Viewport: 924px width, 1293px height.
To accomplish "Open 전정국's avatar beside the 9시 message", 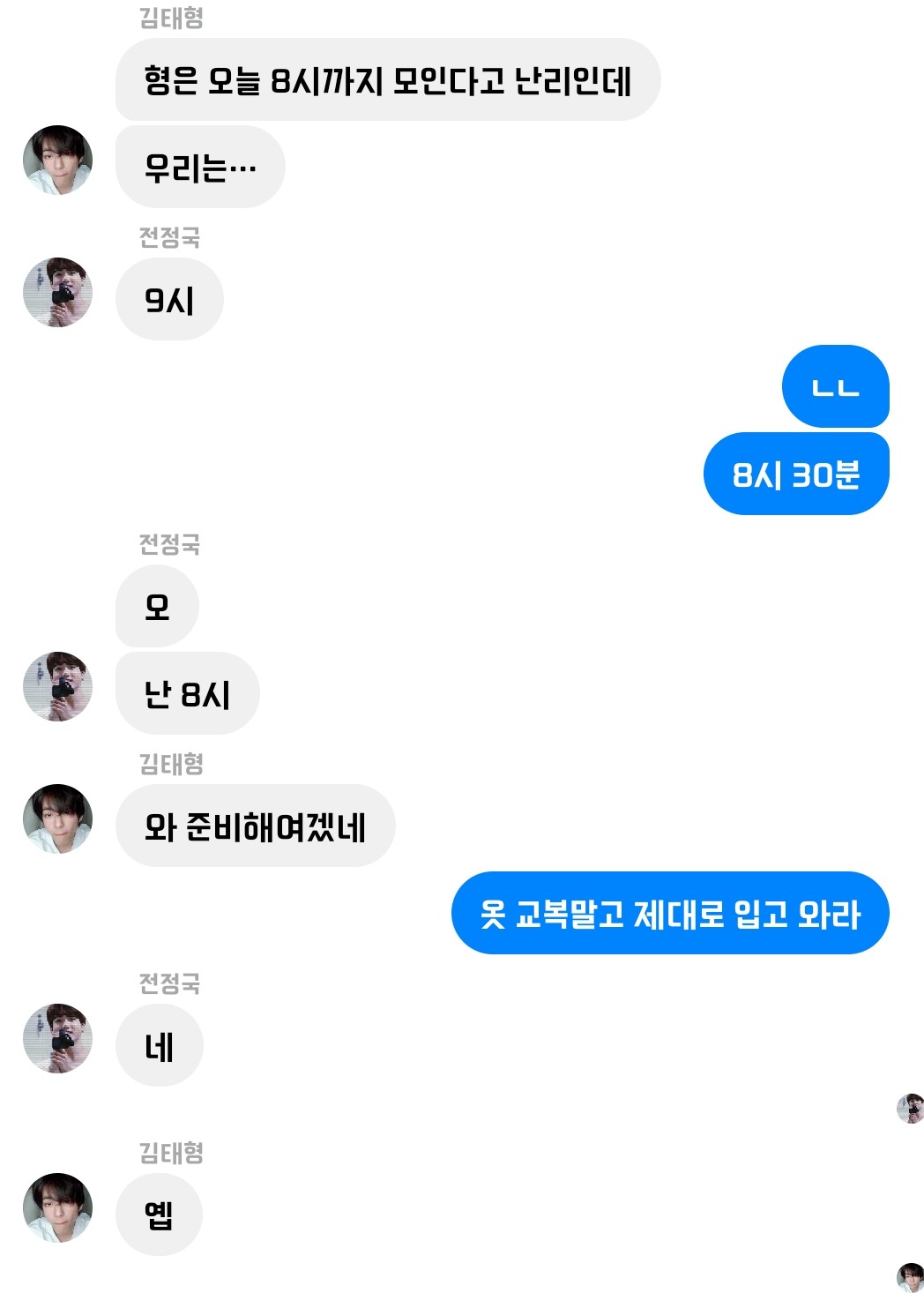I will [x=57, y=292].
